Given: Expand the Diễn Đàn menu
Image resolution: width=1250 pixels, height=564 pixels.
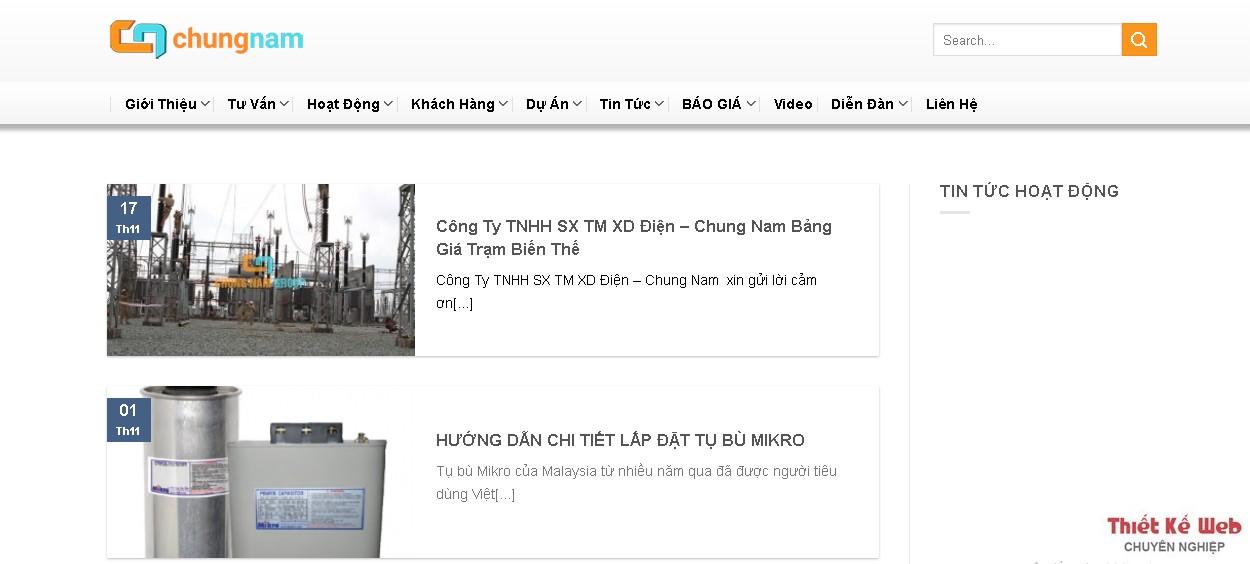Looking at the screenshot, I should click(x=869, y=104).
